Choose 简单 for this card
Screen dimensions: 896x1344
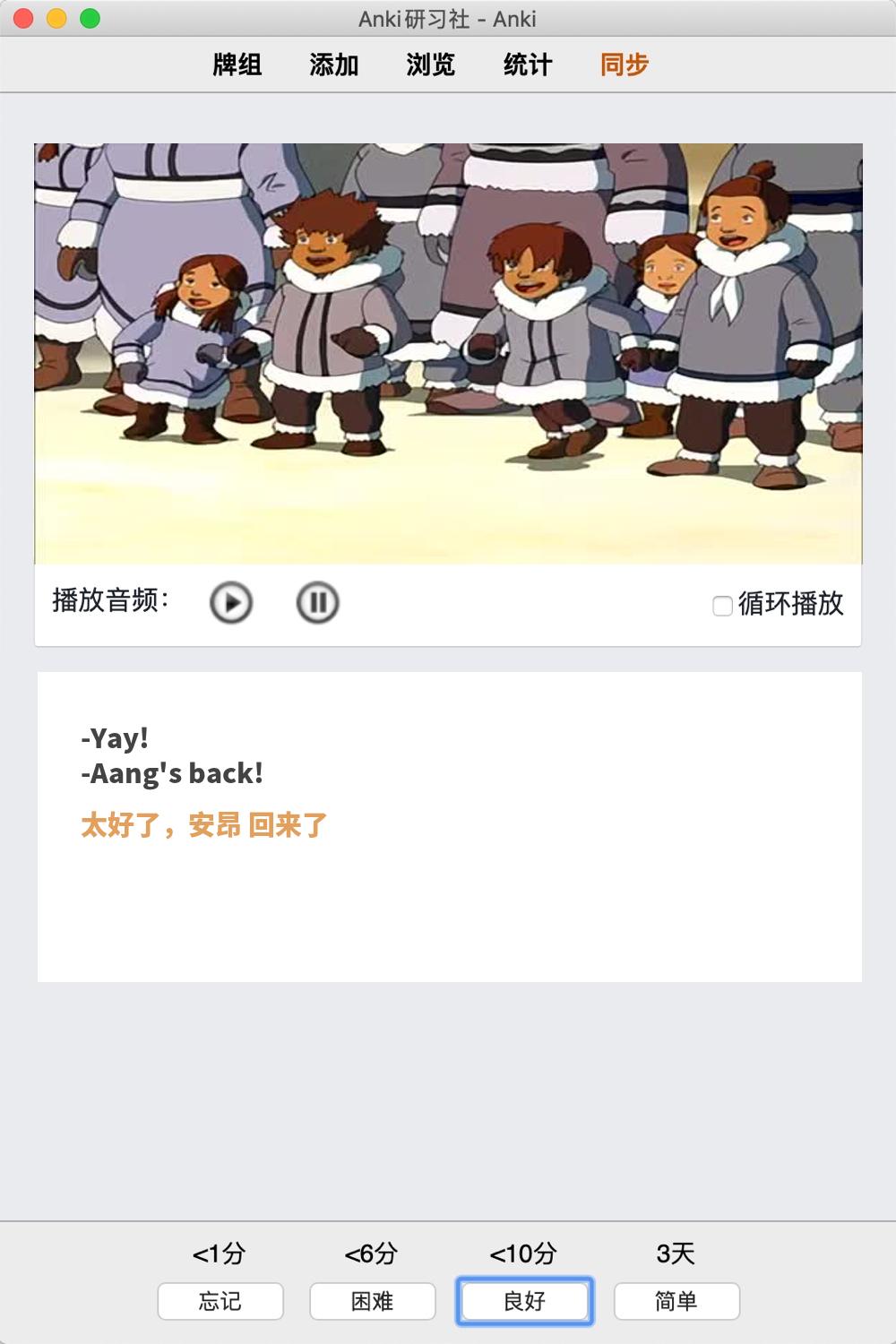(x=676, y=1301)
